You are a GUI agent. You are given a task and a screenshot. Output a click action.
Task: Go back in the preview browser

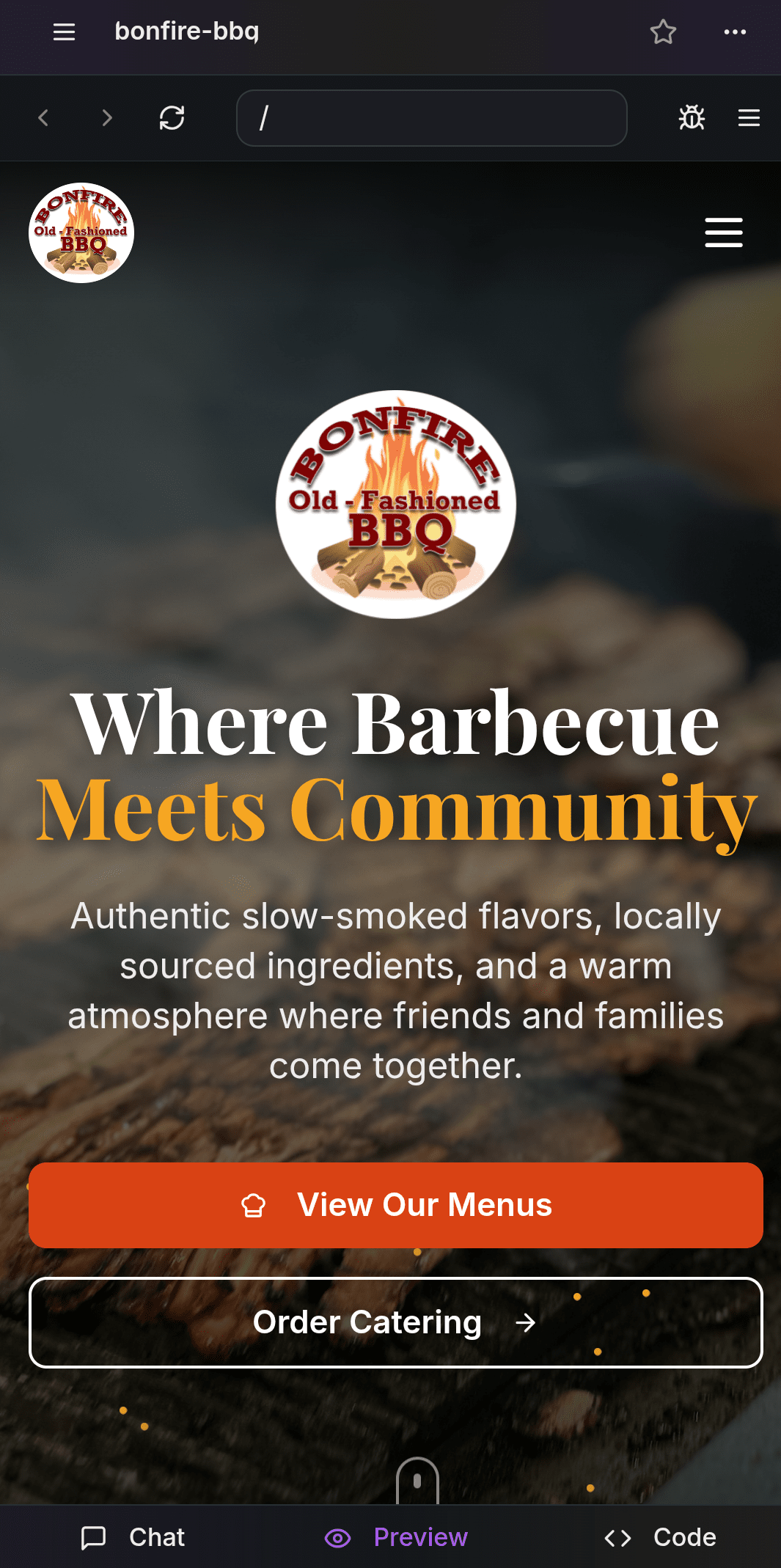pos(44,117)
